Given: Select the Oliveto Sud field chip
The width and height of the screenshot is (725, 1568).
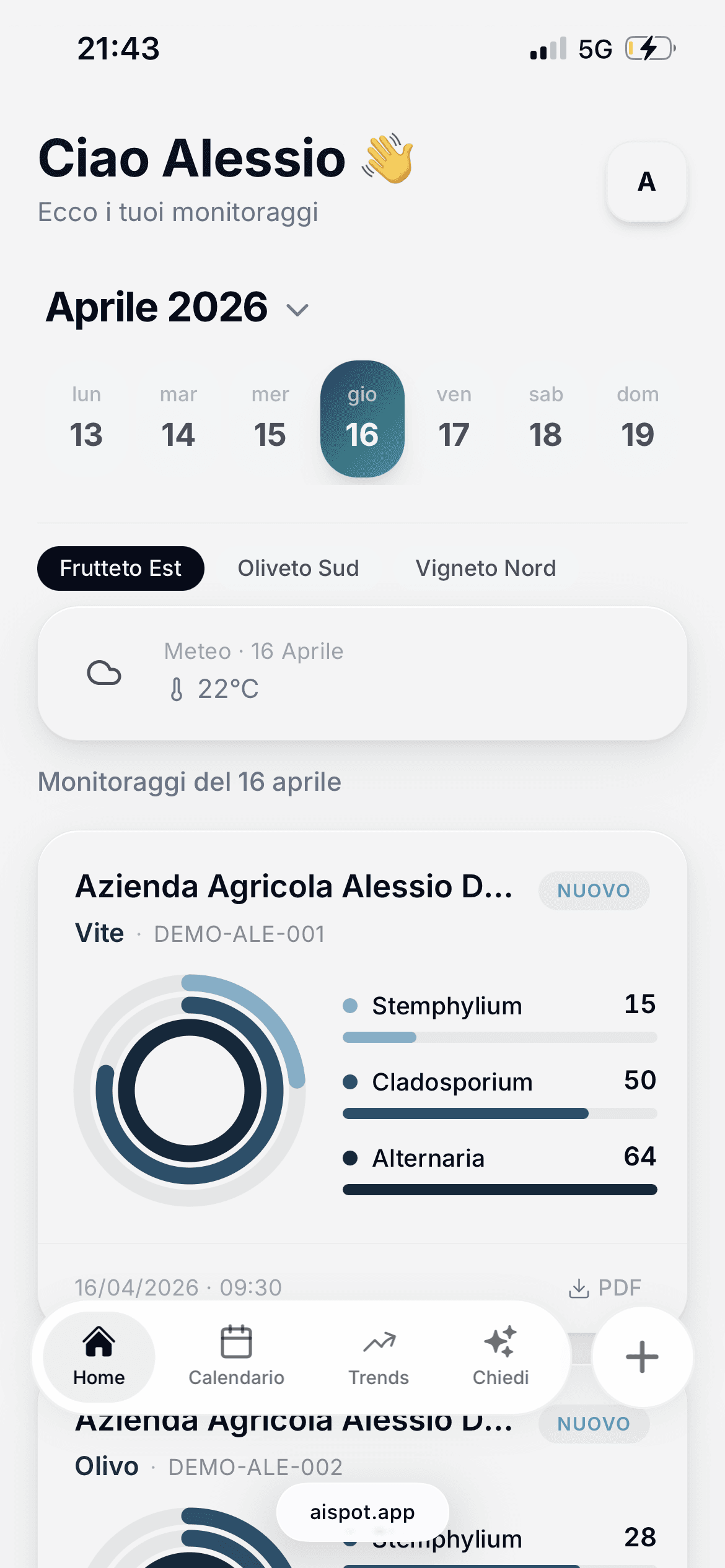Looking at the screenshot, I should pyautogui.click(x=297, y=568).
